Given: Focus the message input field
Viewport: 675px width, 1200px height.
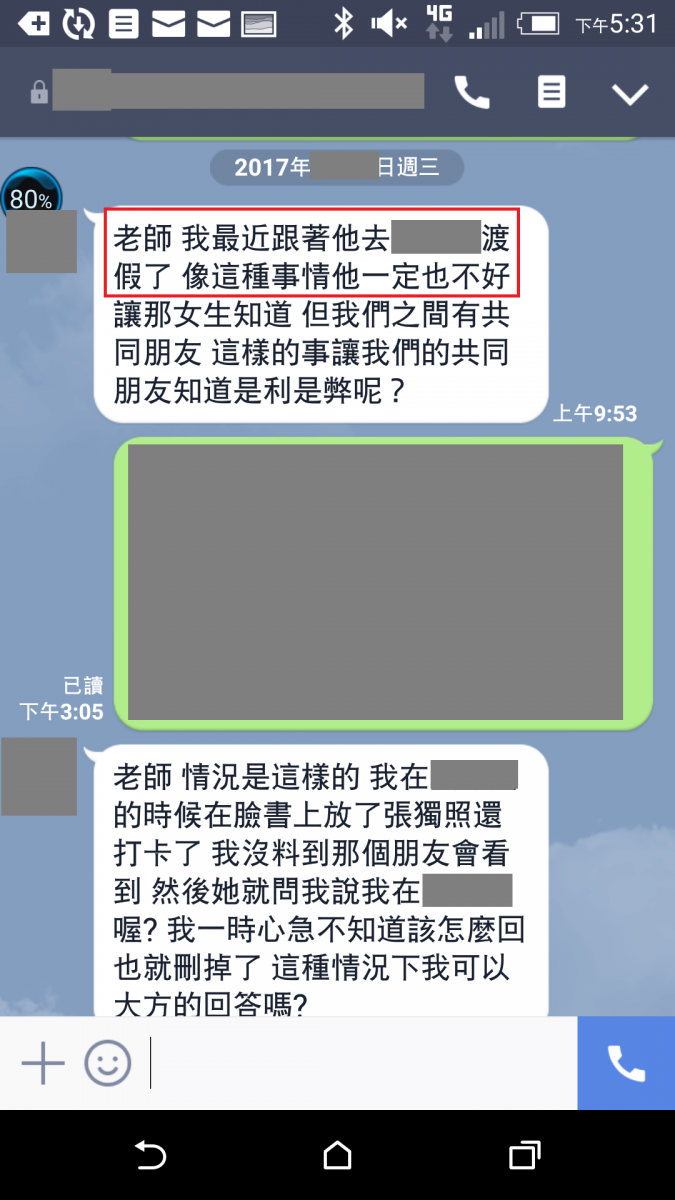Looking at the screenshot, I should tap(360, 1062).
